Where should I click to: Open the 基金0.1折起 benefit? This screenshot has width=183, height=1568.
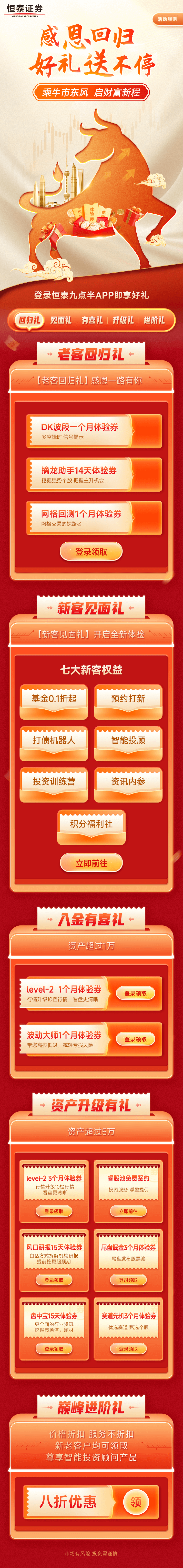(54, 699)
